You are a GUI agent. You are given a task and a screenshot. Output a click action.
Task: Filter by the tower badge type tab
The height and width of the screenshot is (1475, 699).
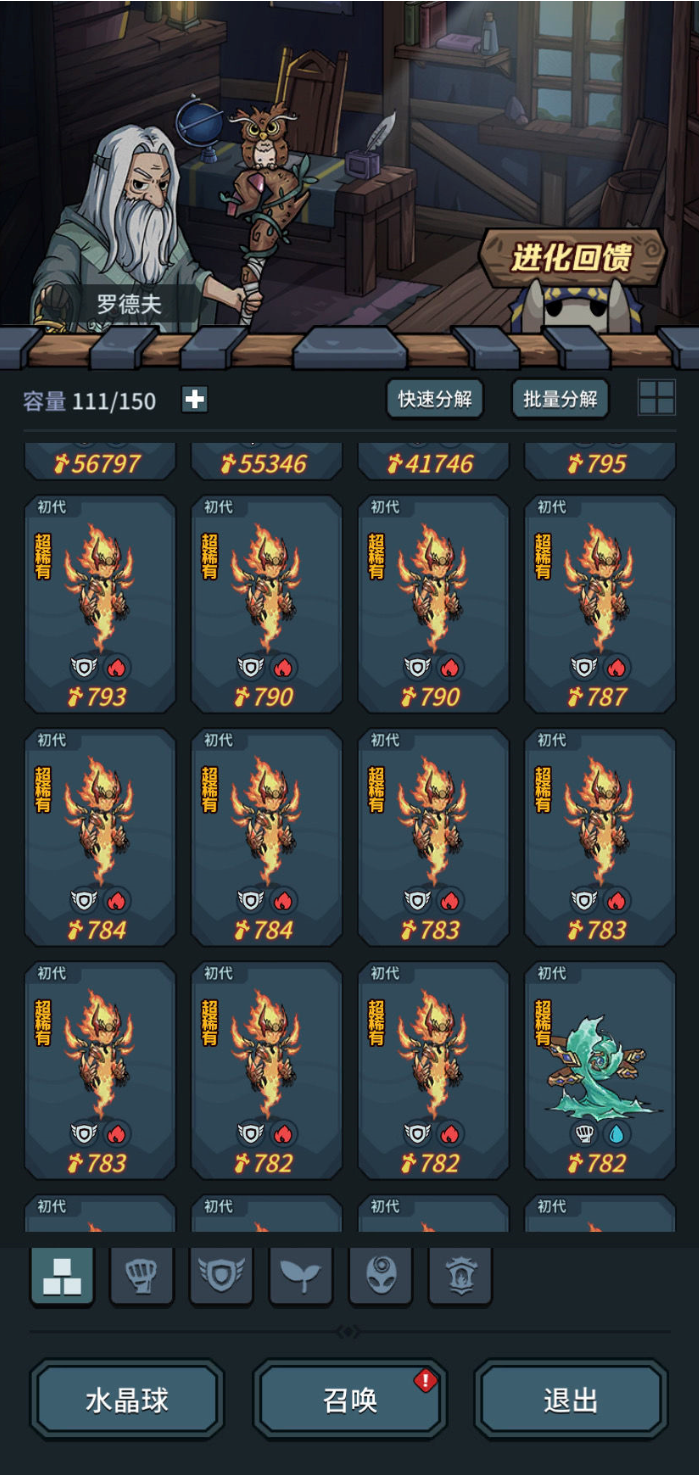460,1276
